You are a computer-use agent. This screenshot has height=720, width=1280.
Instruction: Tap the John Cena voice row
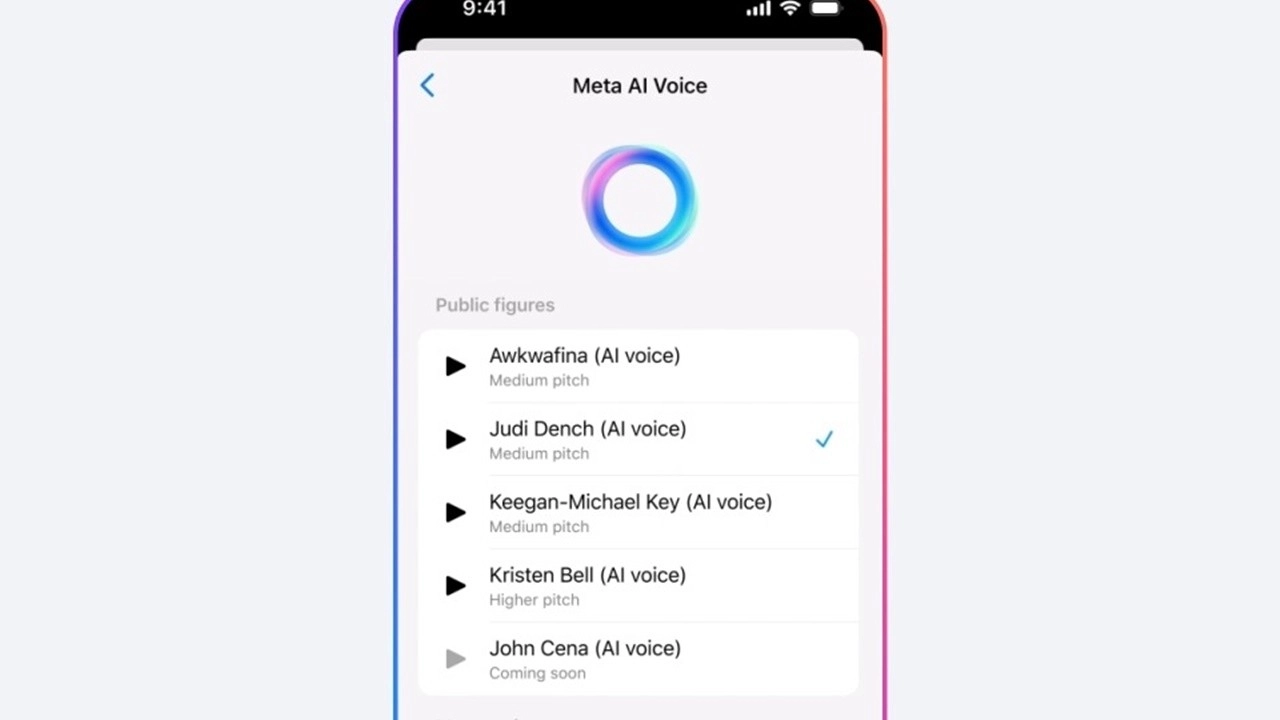click(640, 658)
